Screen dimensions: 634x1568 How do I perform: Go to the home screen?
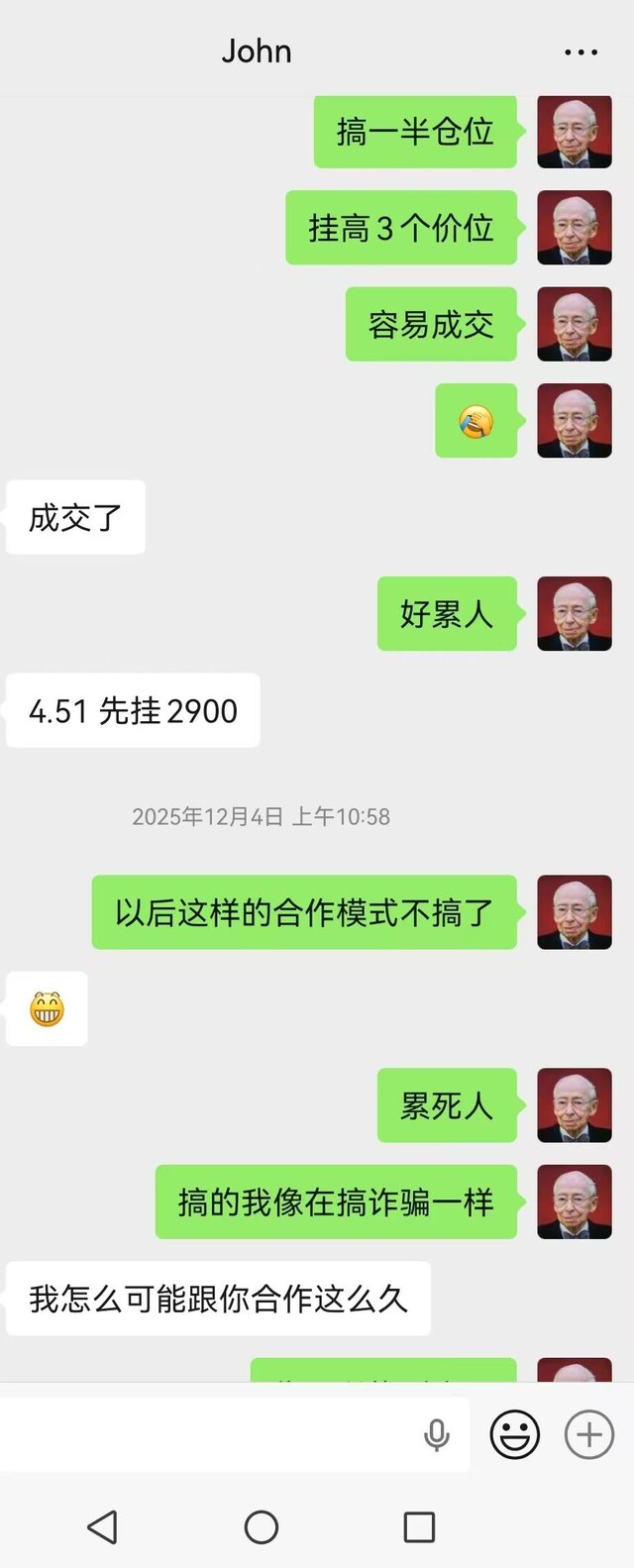262,1526
